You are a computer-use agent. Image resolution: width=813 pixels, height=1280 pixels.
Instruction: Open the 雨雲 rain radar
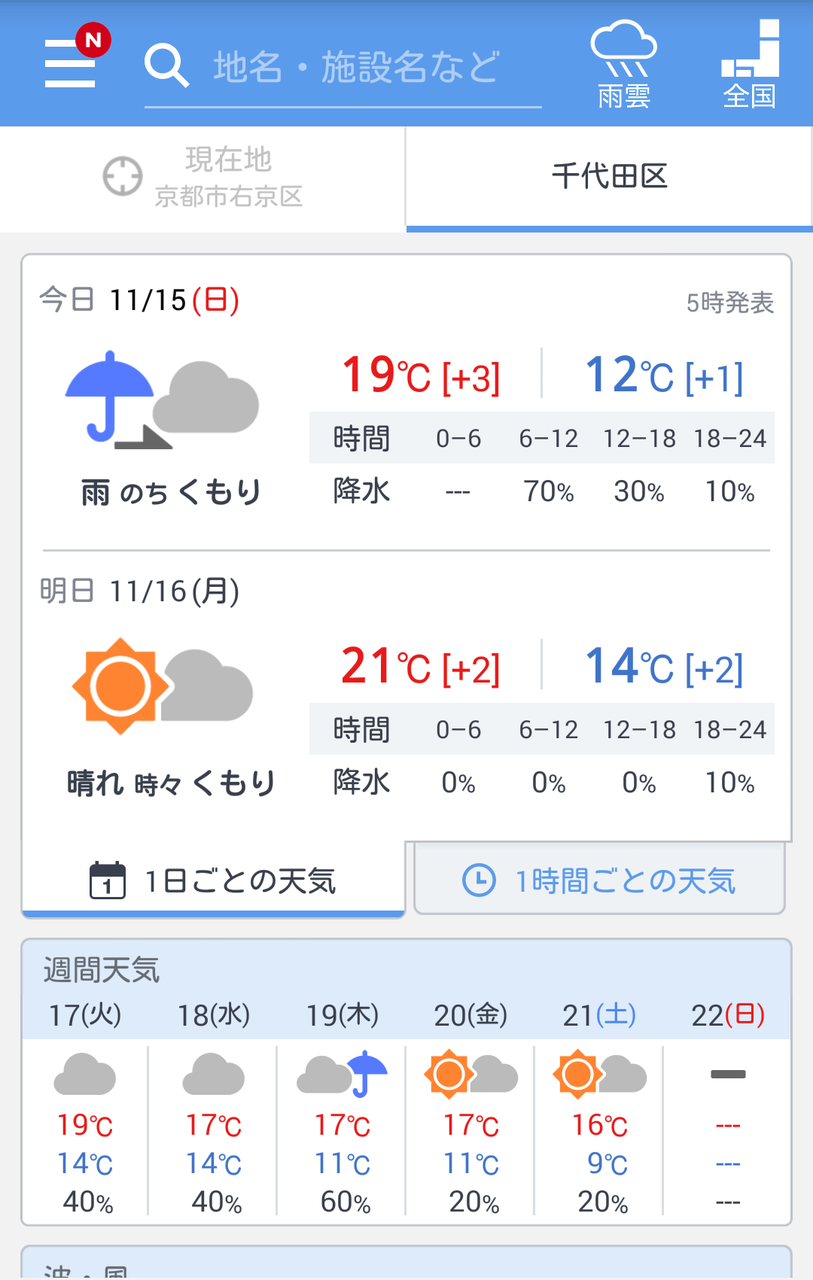pyautogui.click(x=624, y=65)
